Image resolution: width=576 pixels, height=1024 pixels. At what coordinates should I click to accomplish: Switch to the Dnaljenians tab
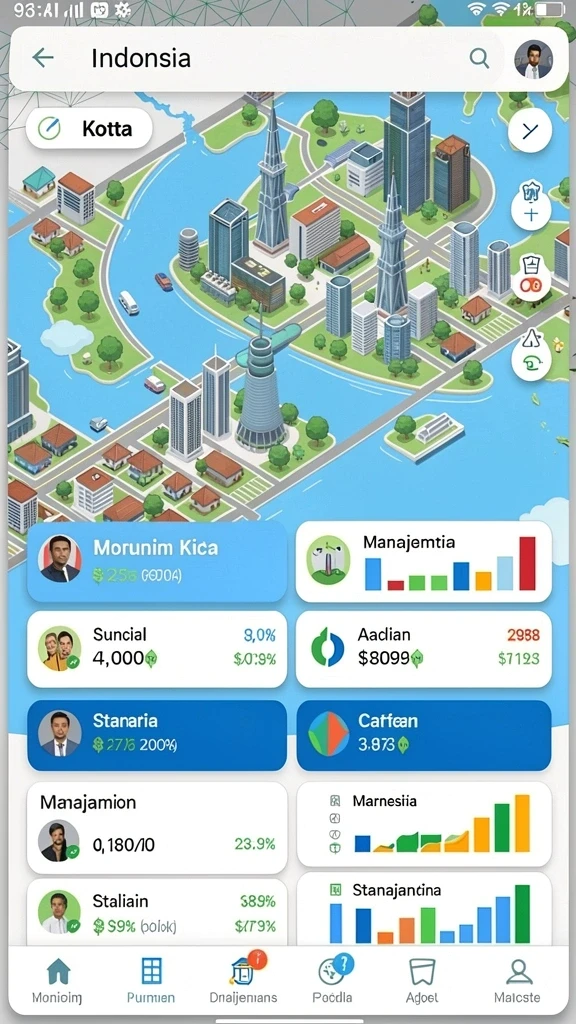(x=244, y=980)
